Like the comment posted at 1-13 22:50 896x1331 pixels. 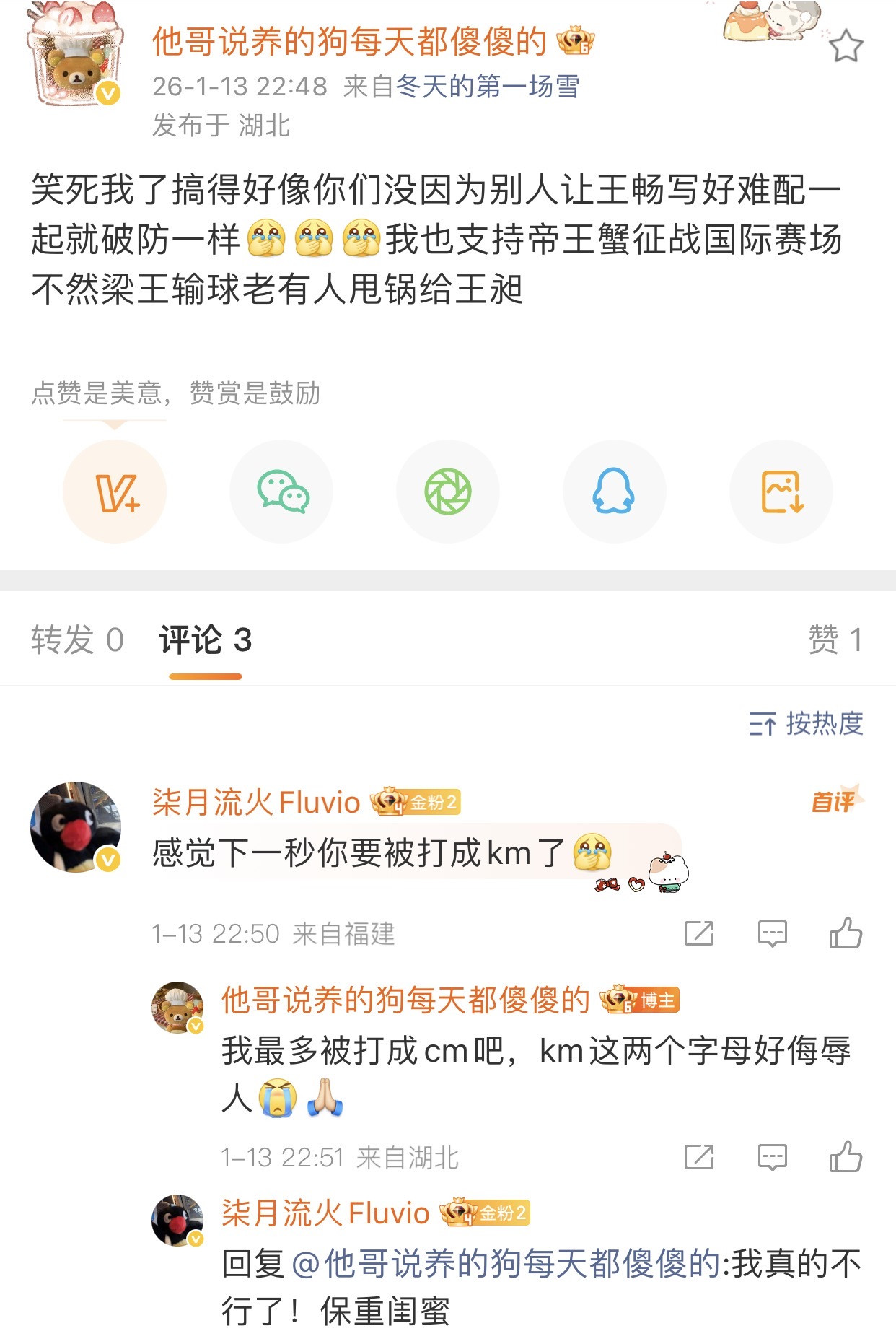coord(846,933)
